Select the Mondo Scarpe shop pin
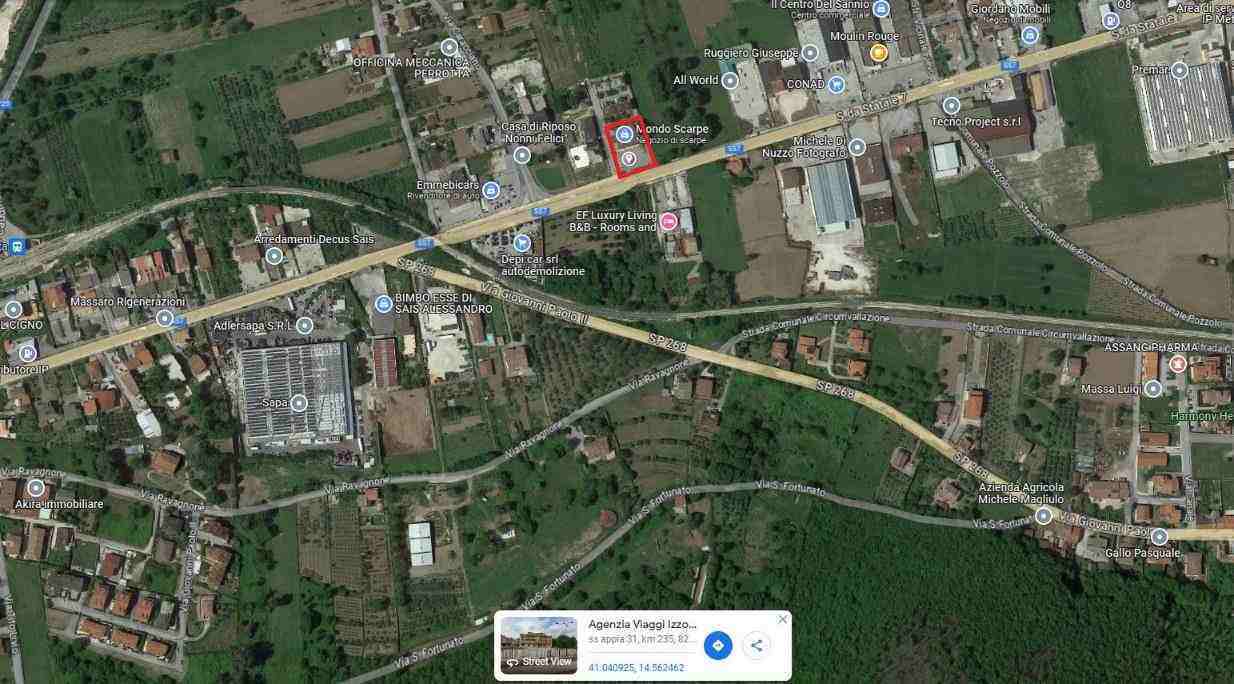 (625, 133)
